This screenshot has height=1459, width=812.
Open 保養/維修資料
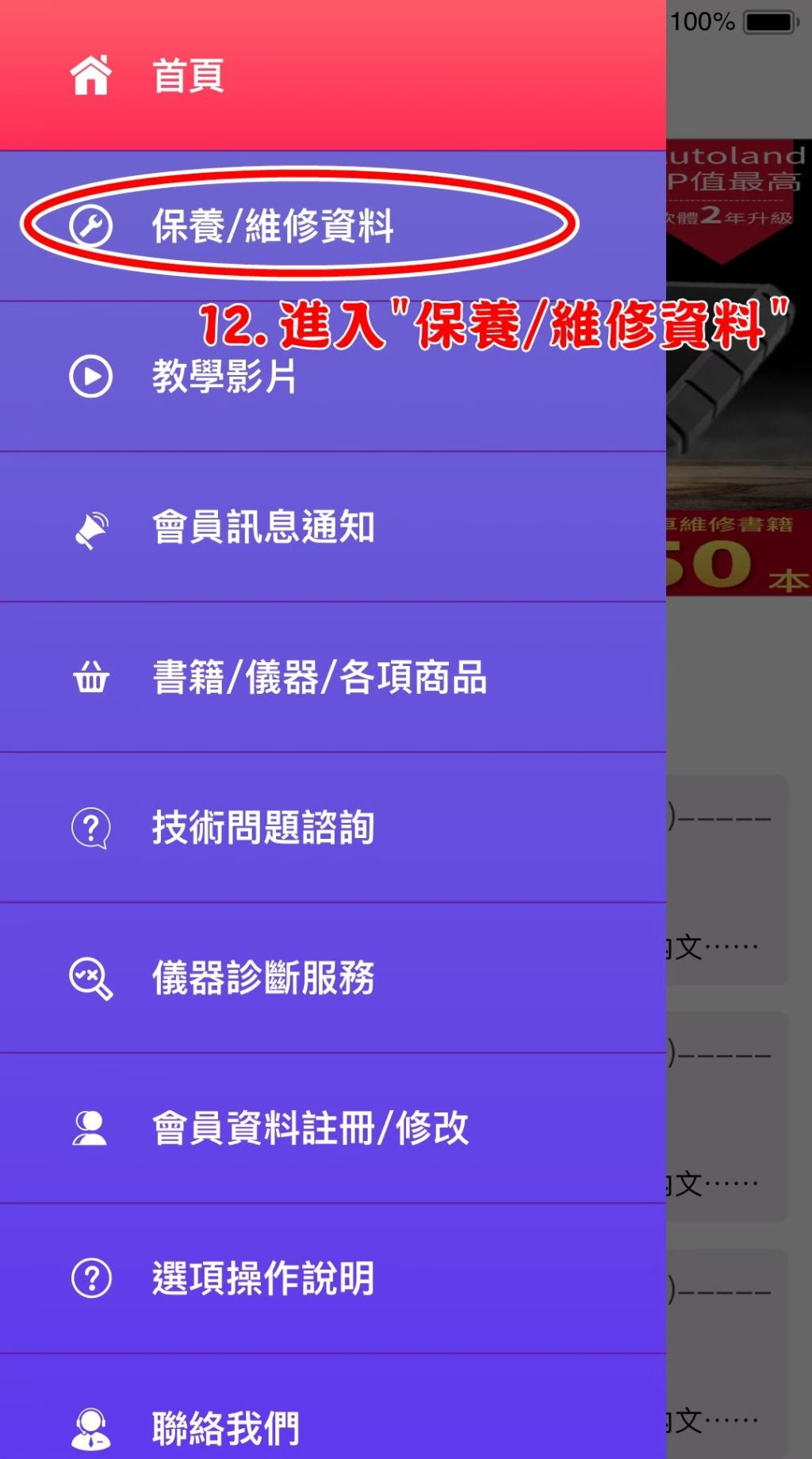click(x=272, y=226)
